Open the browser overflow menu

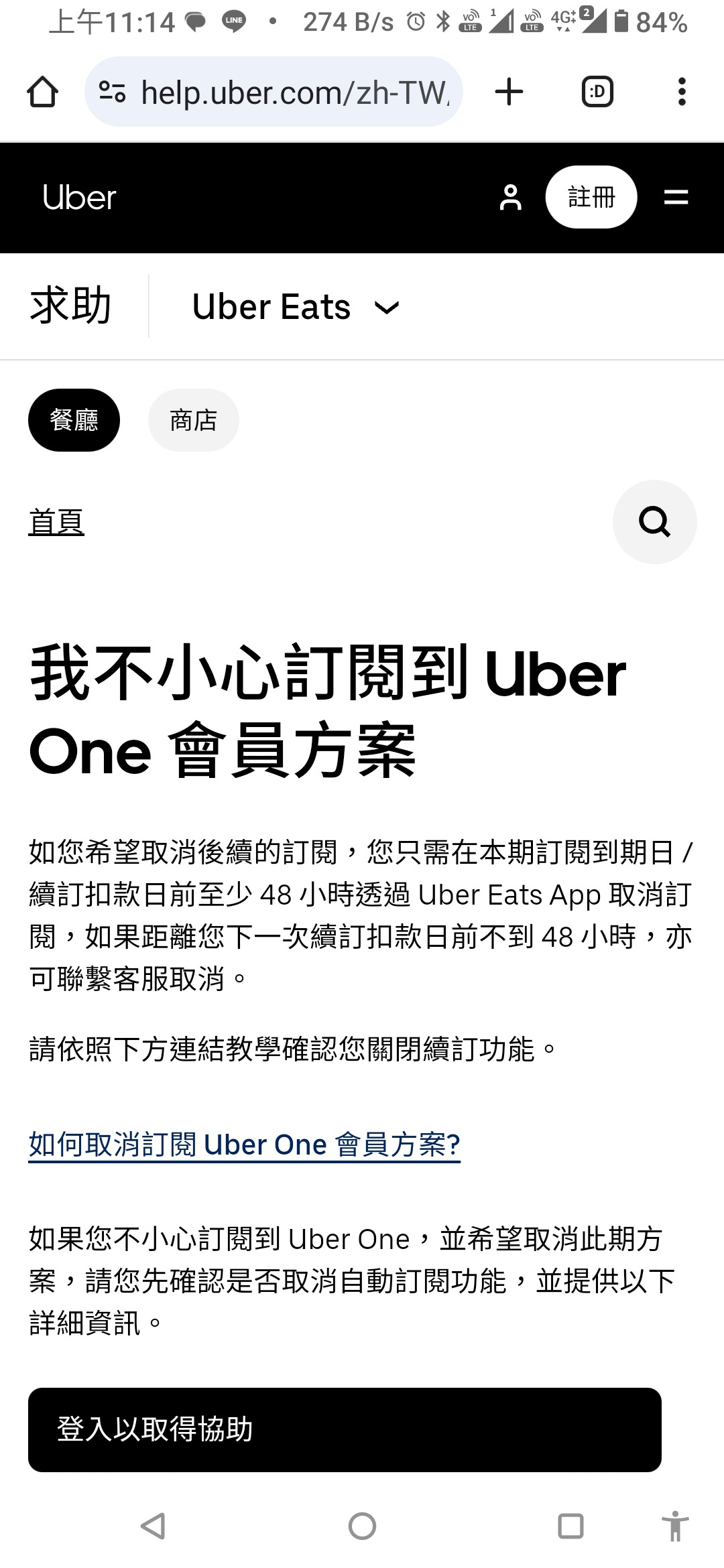pos(682,92)
